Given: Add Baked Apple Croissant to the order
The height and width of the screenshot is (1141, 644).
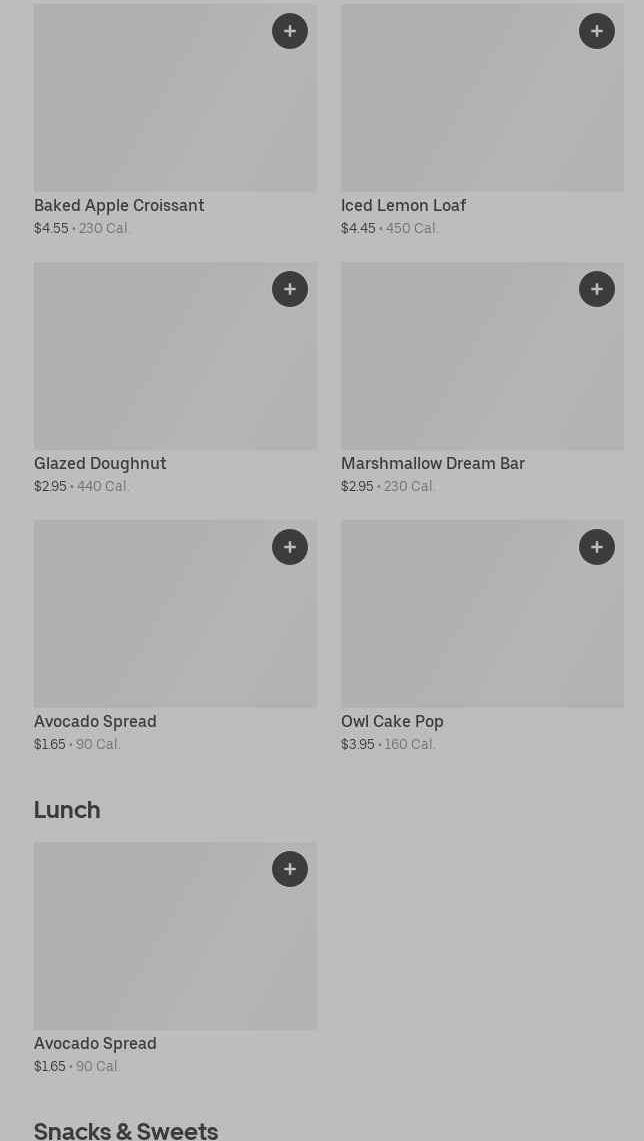Looking at the screenshot, I should (290, 31).
